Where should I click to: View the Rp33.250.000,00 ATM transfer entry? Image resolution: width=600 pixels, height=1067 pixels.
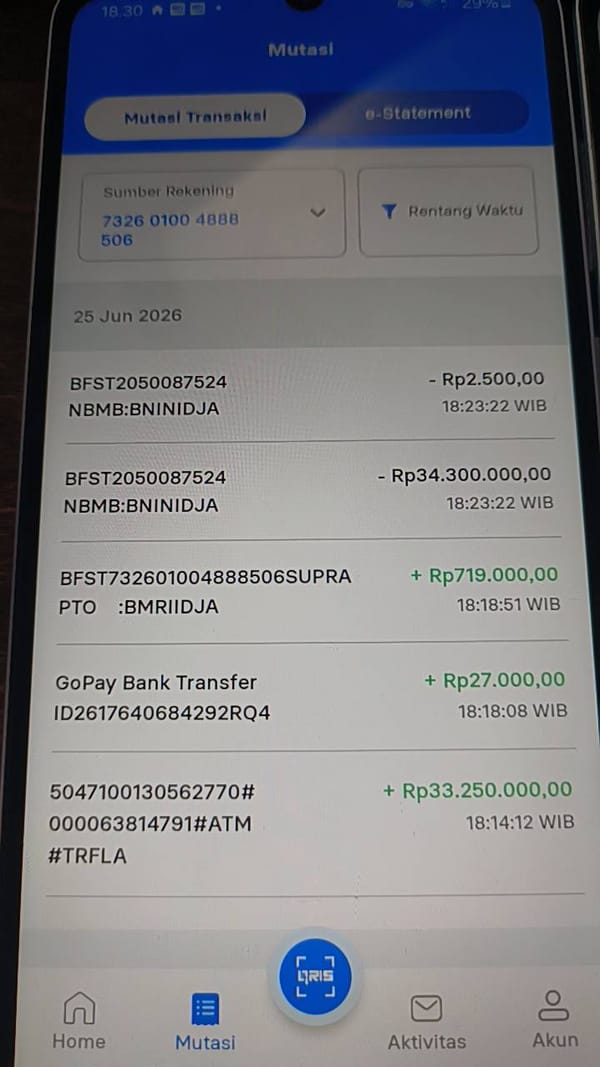click(x=314, y=823)
